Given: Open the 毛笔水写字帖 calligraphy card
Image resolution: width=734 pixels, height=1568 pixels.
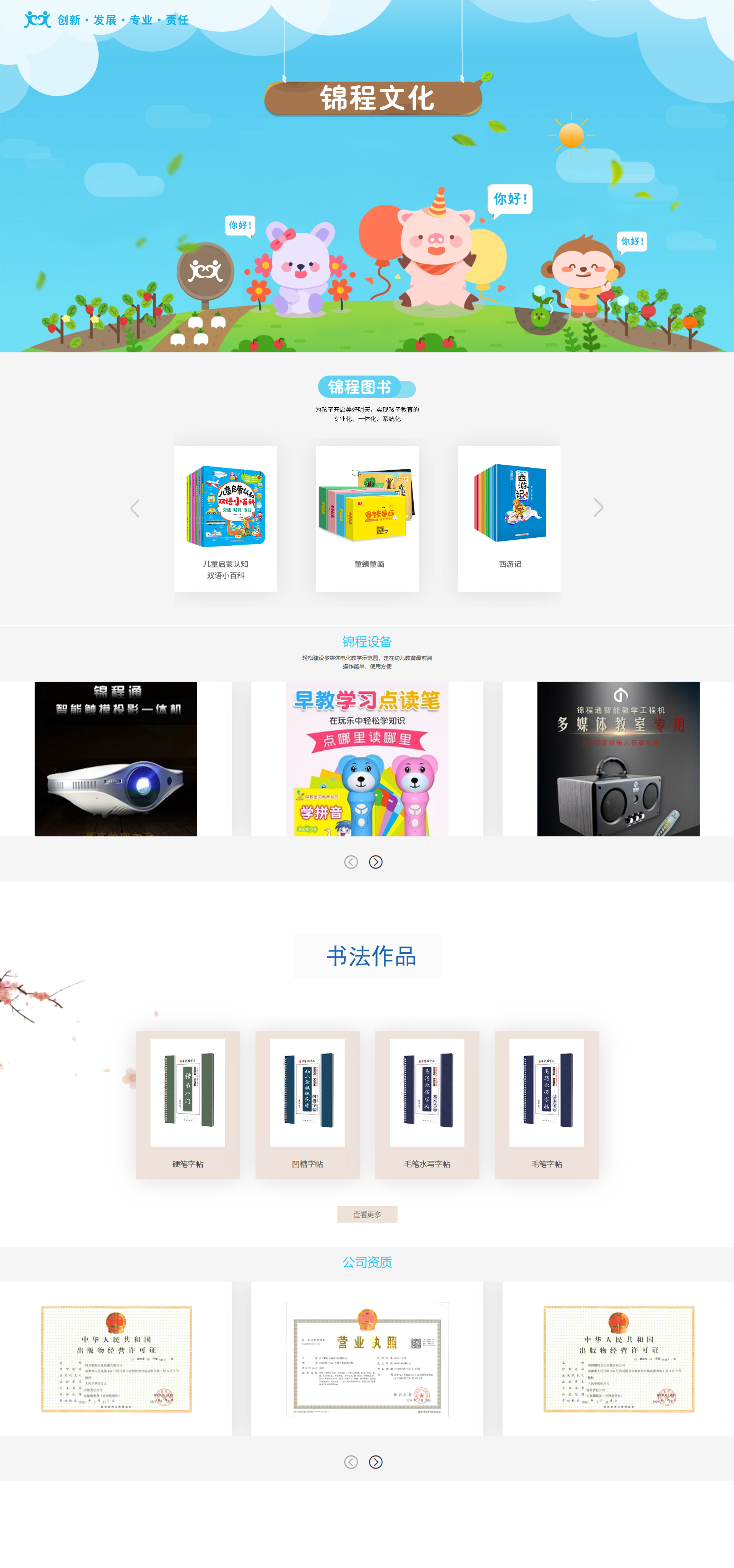Looking at the screenshot, I should point(427,1104).
